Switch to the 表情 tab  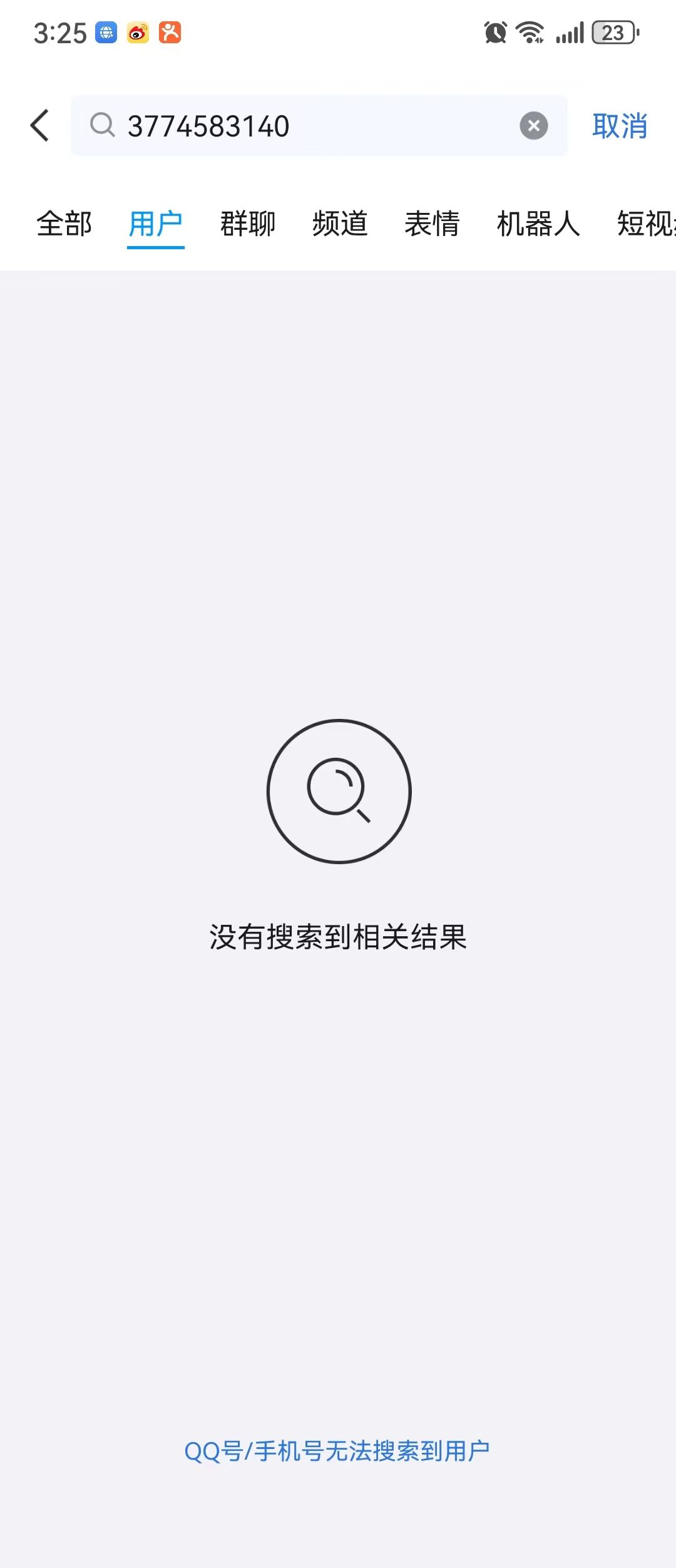(432, 224)
